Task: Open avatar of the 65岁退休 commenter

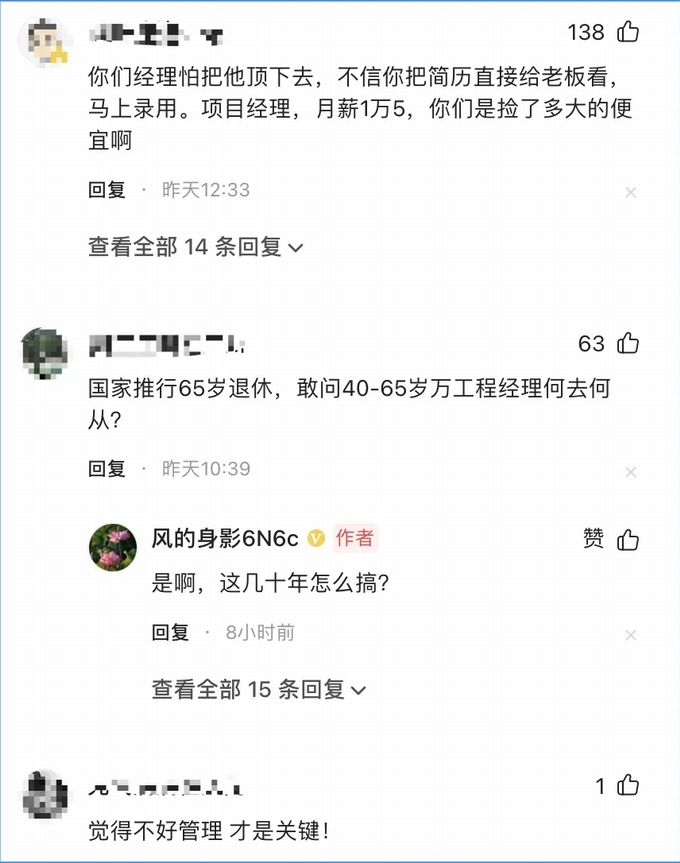Action: click(46, 353)
